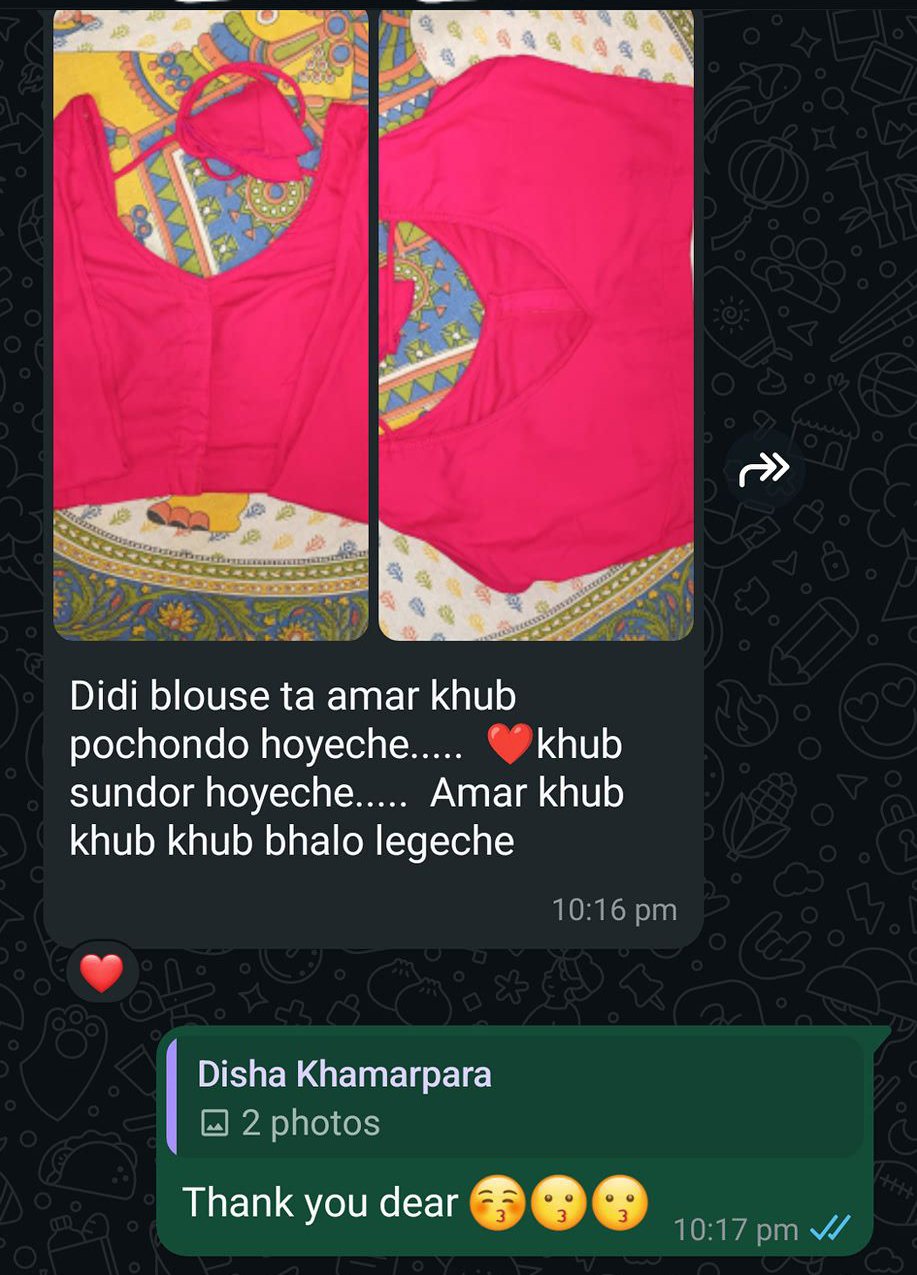The width and height of the screenshot is (917, 1275).
Task: Open the right photo showing the blouse cutout
Action: [x=536, y=325]
